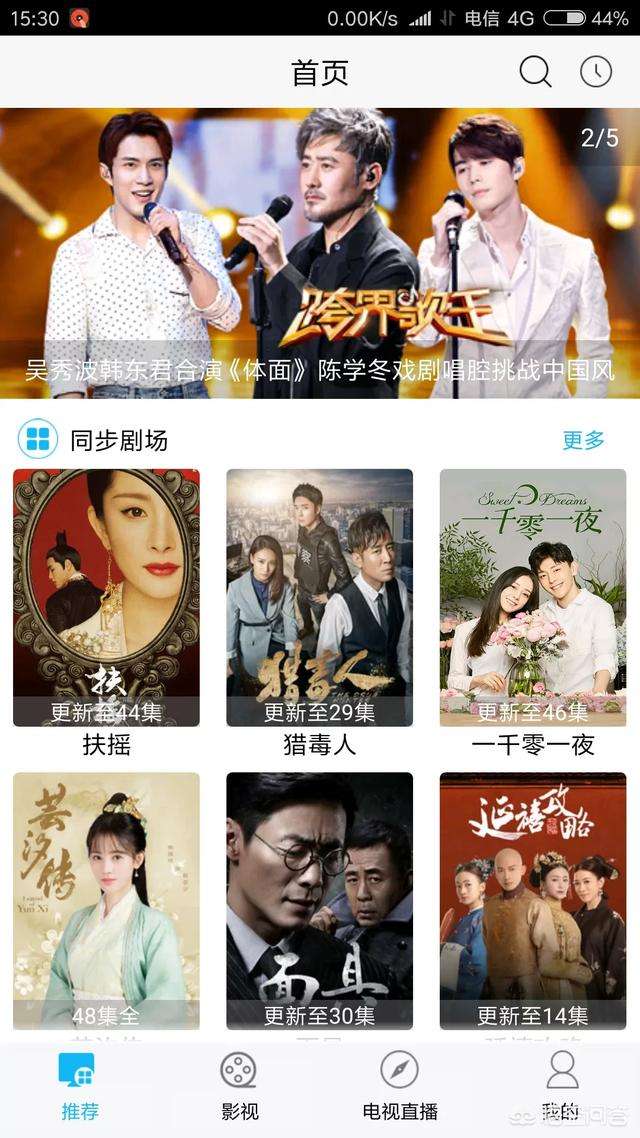Open the 扶摇 drama card
Screen dimensions: 640x1138
tap(106, 598)
